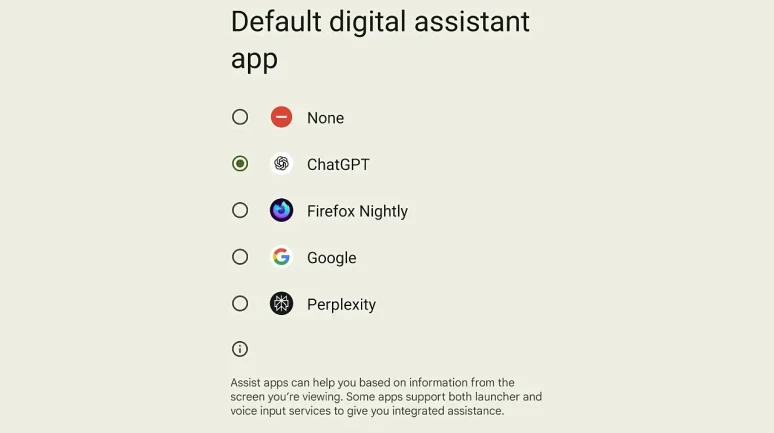This screenshot has height=433, width=774.
Task: Select None as the default assistant
Action: click(x=240, y=117)
